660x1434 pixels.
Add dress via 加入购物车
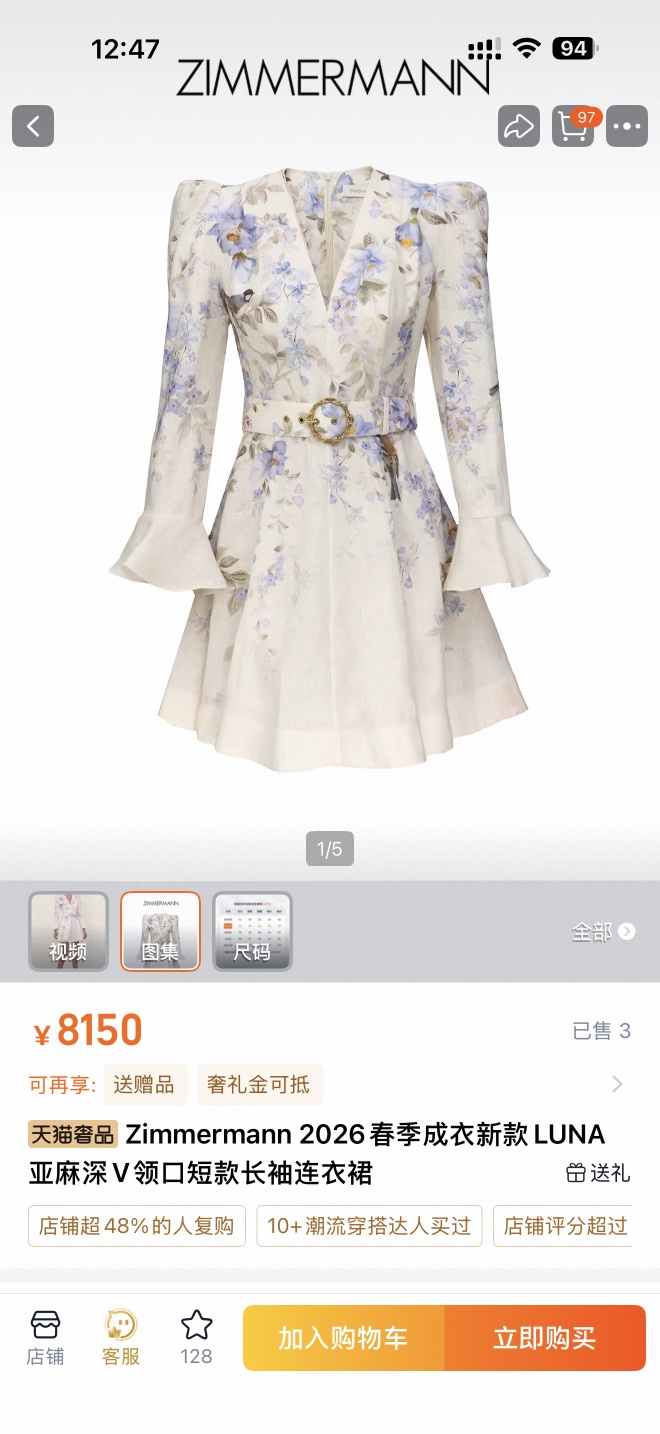point(343,1338)
